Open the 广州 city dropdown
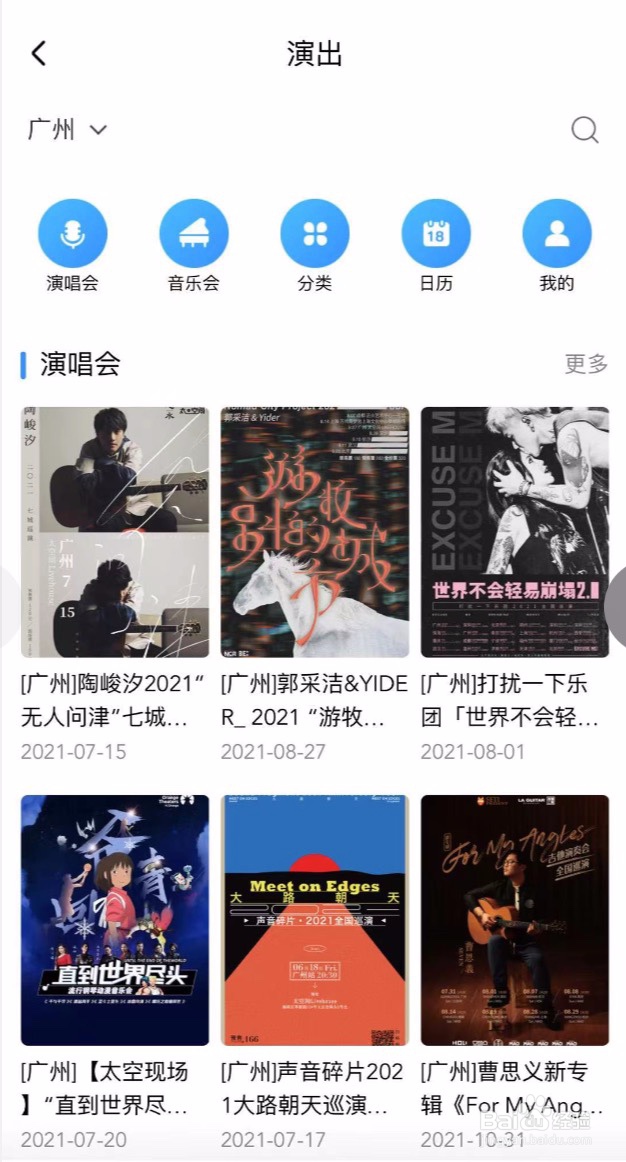This screenshot has height=1162, width=626. (x=67, y=129)
